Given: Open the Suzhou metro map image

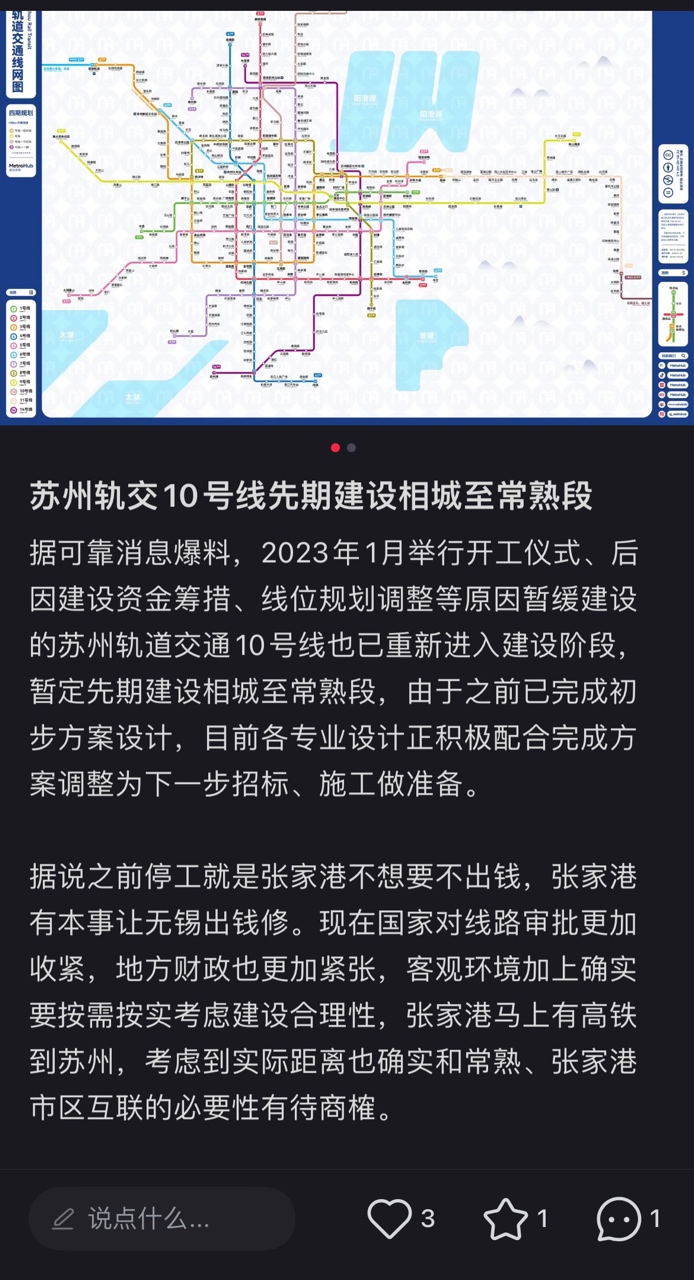Looking at the screenshot, I should tap(347, 215).
